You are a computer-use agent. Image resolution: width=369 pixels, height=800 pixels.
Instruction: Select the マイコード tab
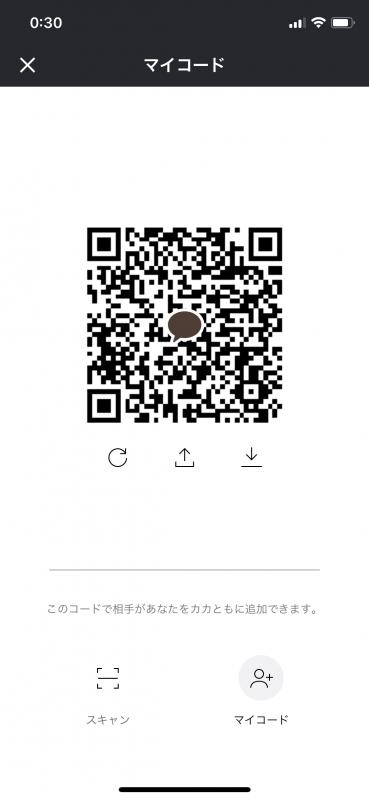click(261, 690)
